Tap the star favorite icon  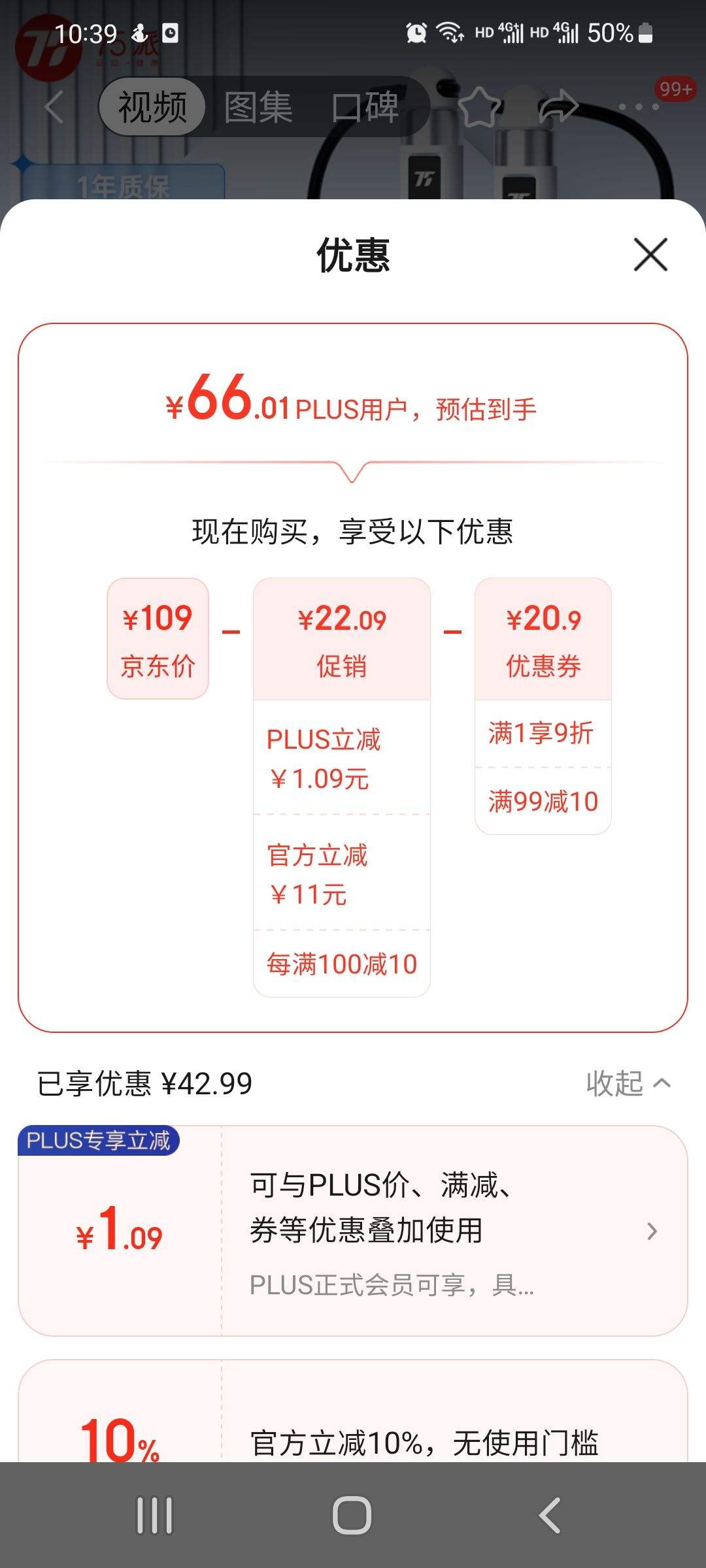482,106
